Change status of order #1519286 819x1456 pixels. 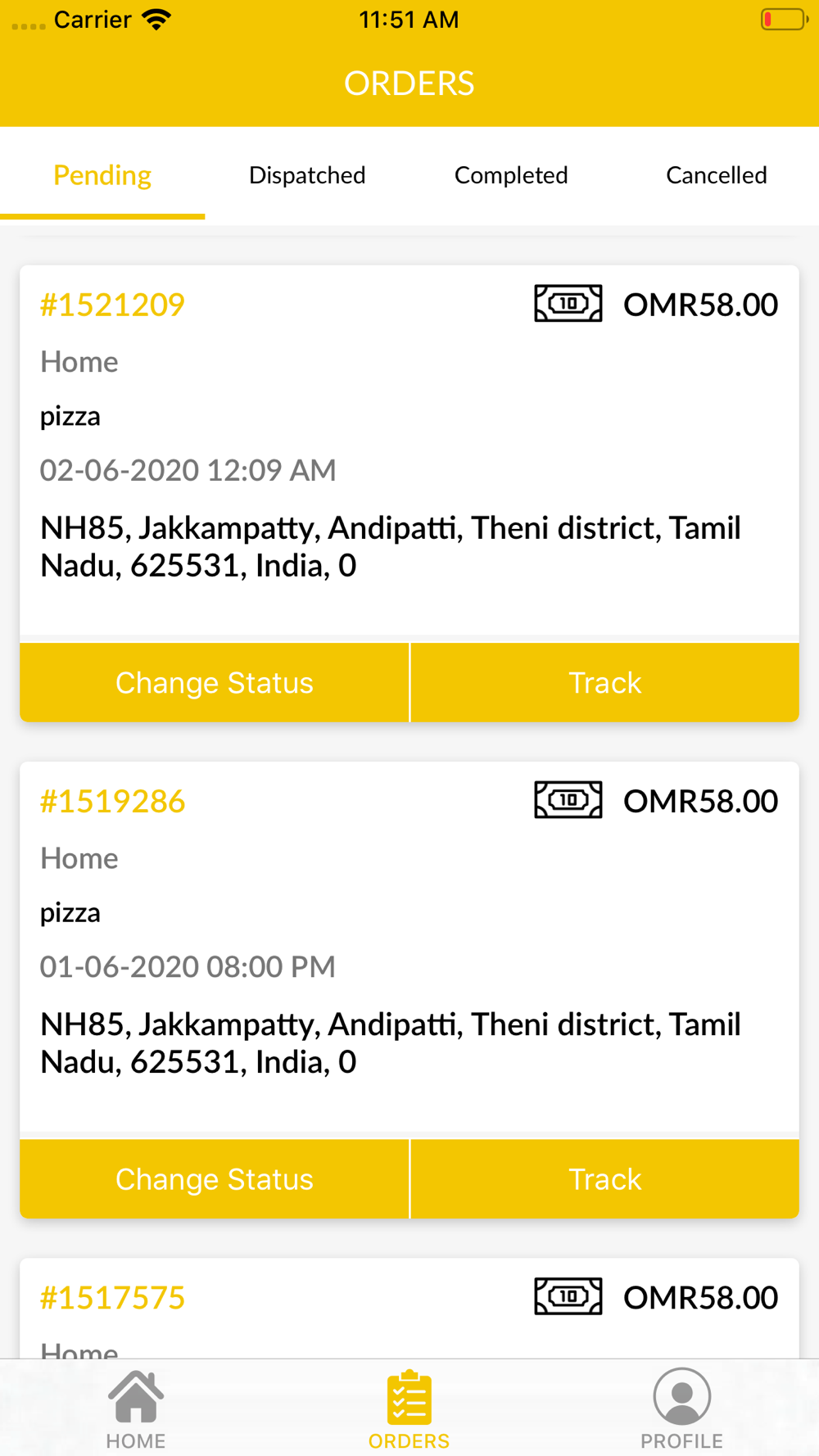[x=215, y=1178]
